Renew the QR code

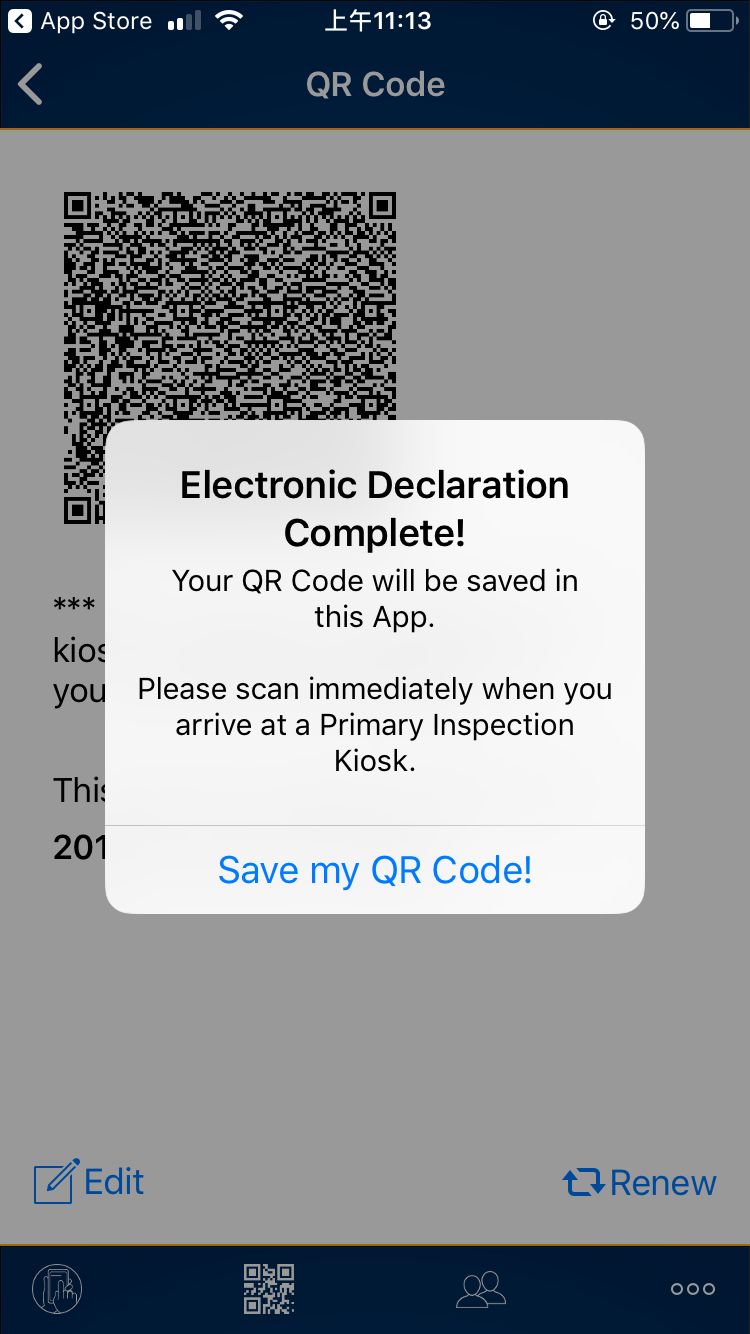click(x=640, y=1183)
